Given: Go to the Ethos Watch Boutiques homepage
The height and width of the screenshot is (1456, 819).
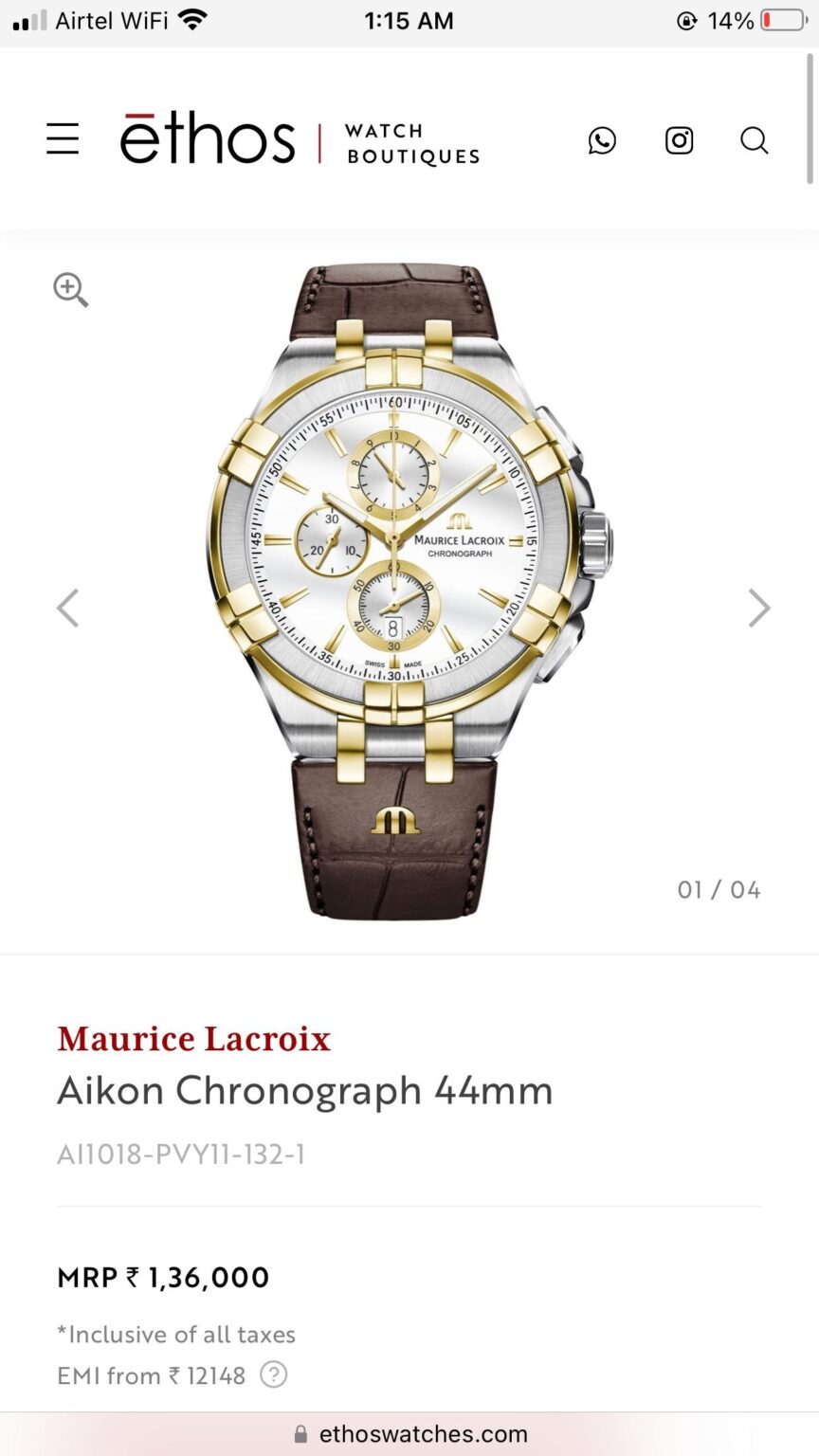Looking at the screenshot, I should (300, 140).
